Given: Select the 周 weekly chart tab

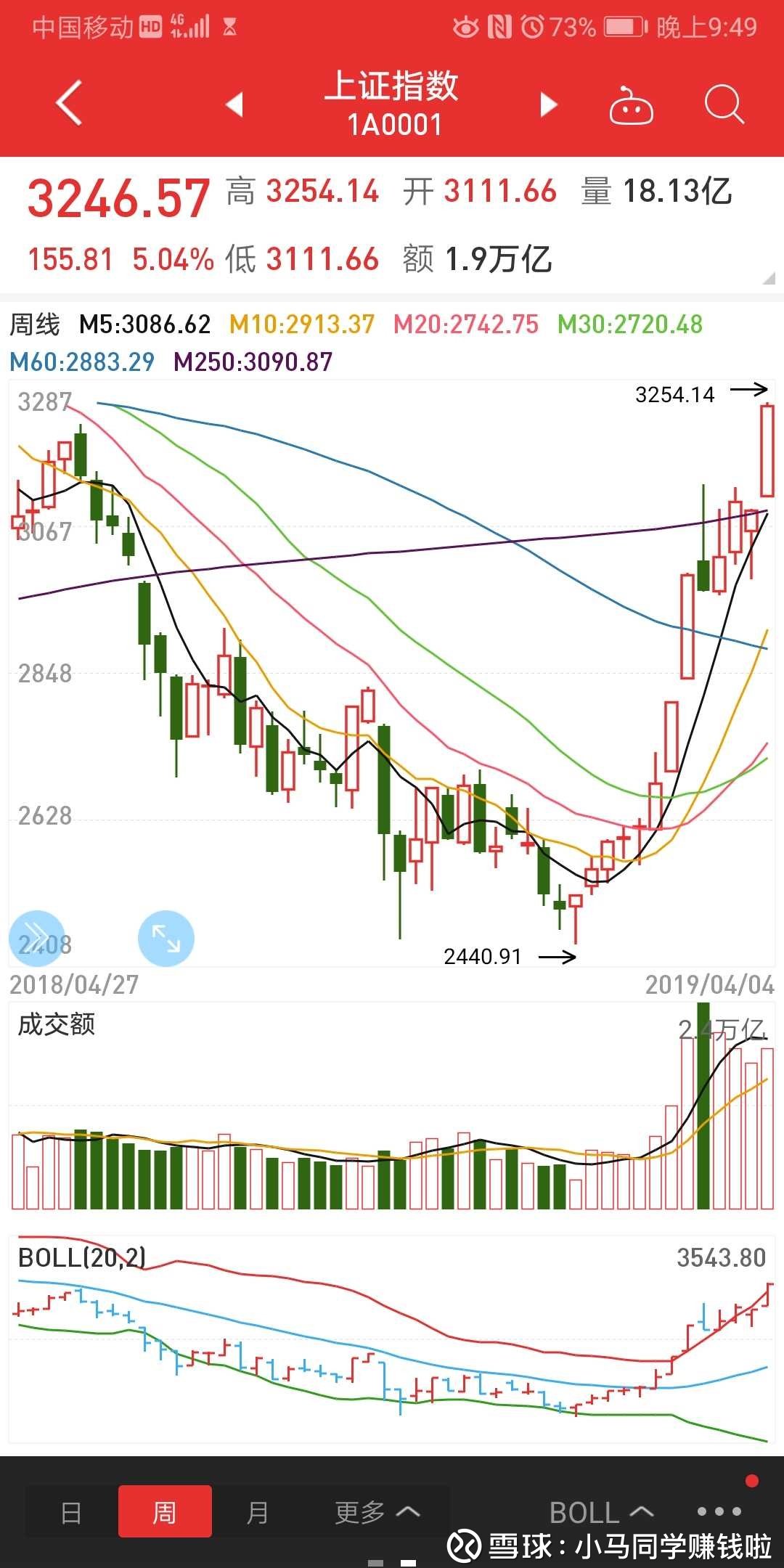Looking at the screenshot, I should tap(165, 1513).
